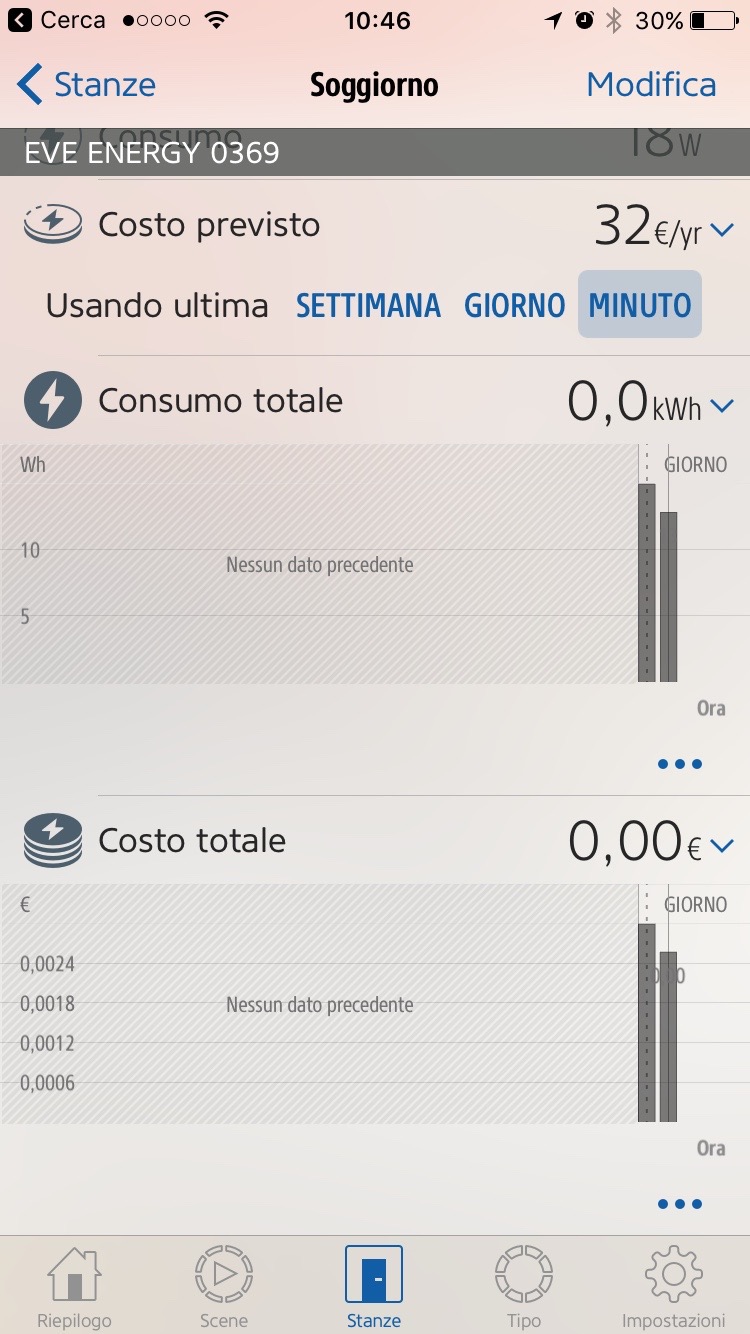Go back to Stanze list
Viewport: 750px width, 1334px height.
87,85
